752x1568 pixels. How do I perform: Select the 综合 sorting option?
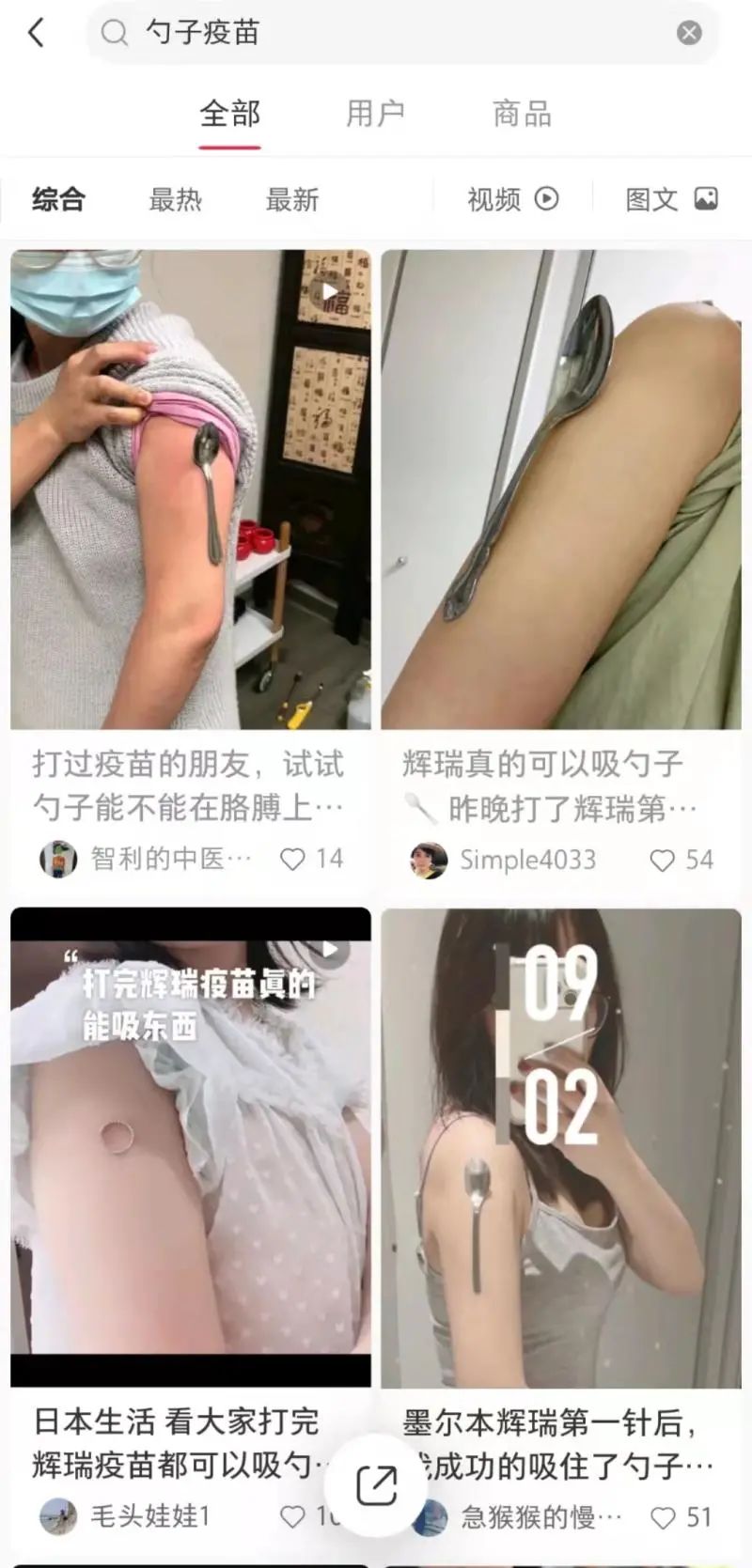pyautogui.click(x=58, y=199)
